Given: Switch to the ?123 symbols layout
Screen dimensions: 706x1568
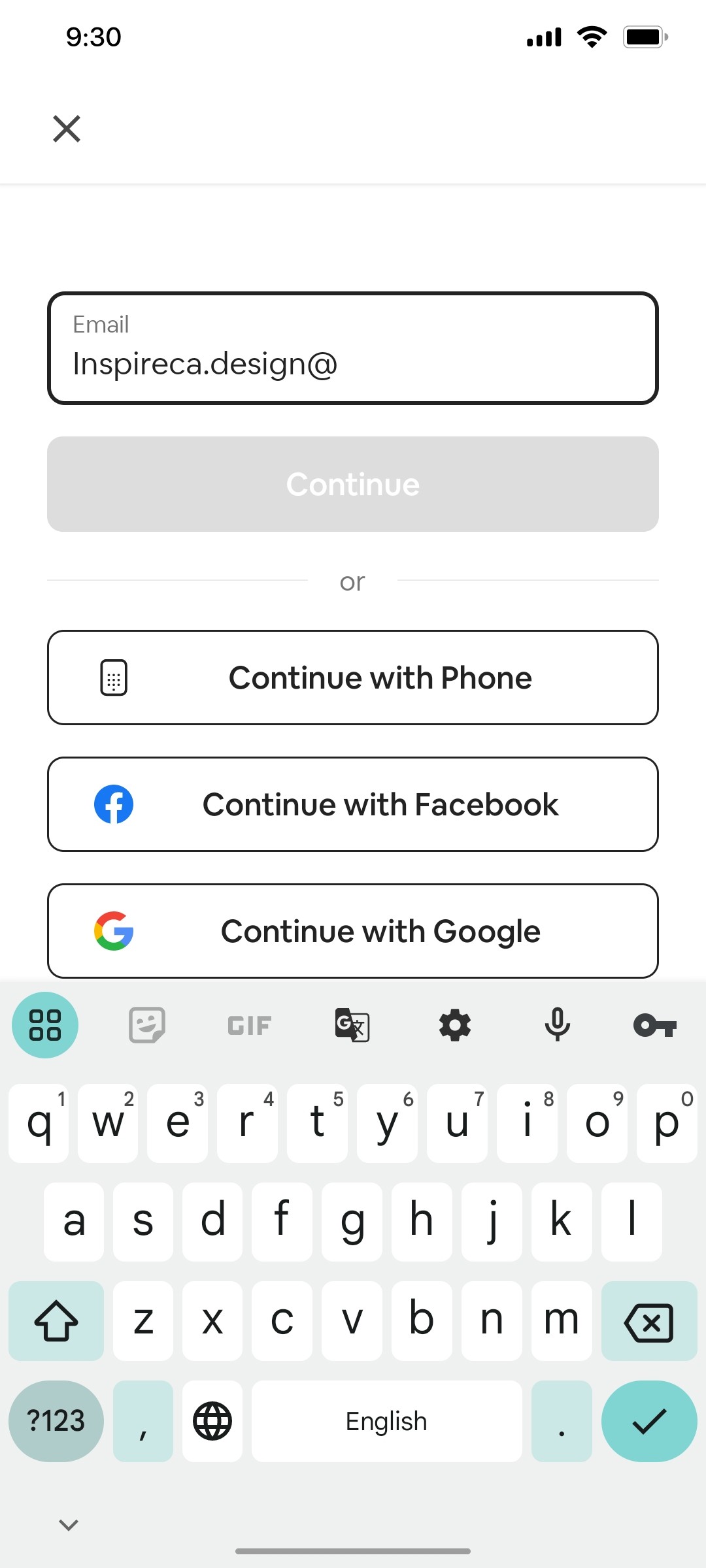Looking at the screenshot, I should 56,1421.
